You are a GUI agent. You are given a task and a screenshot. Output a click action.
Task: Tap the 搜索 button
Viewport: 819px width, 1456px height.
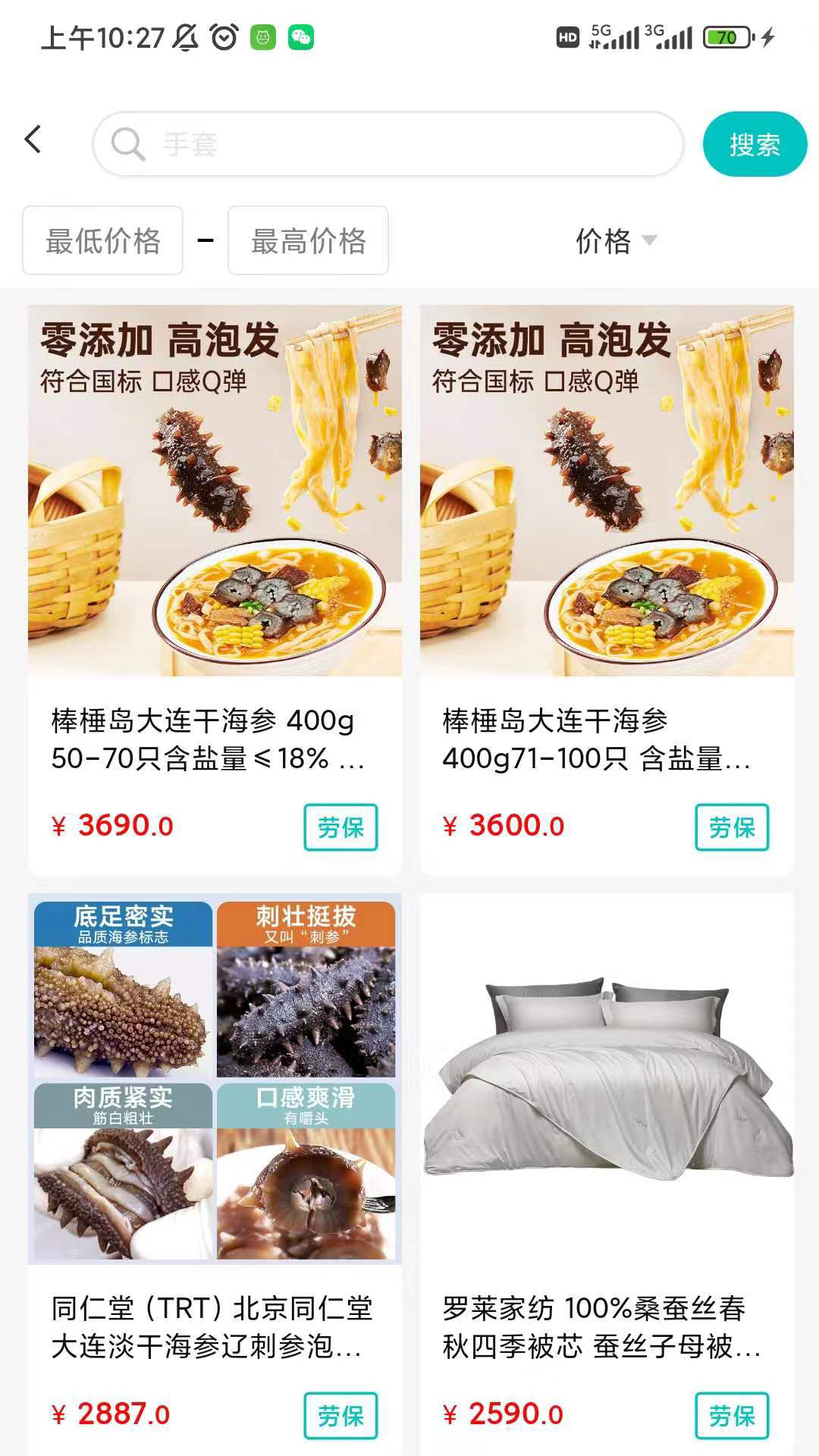(x=754, y=144)
